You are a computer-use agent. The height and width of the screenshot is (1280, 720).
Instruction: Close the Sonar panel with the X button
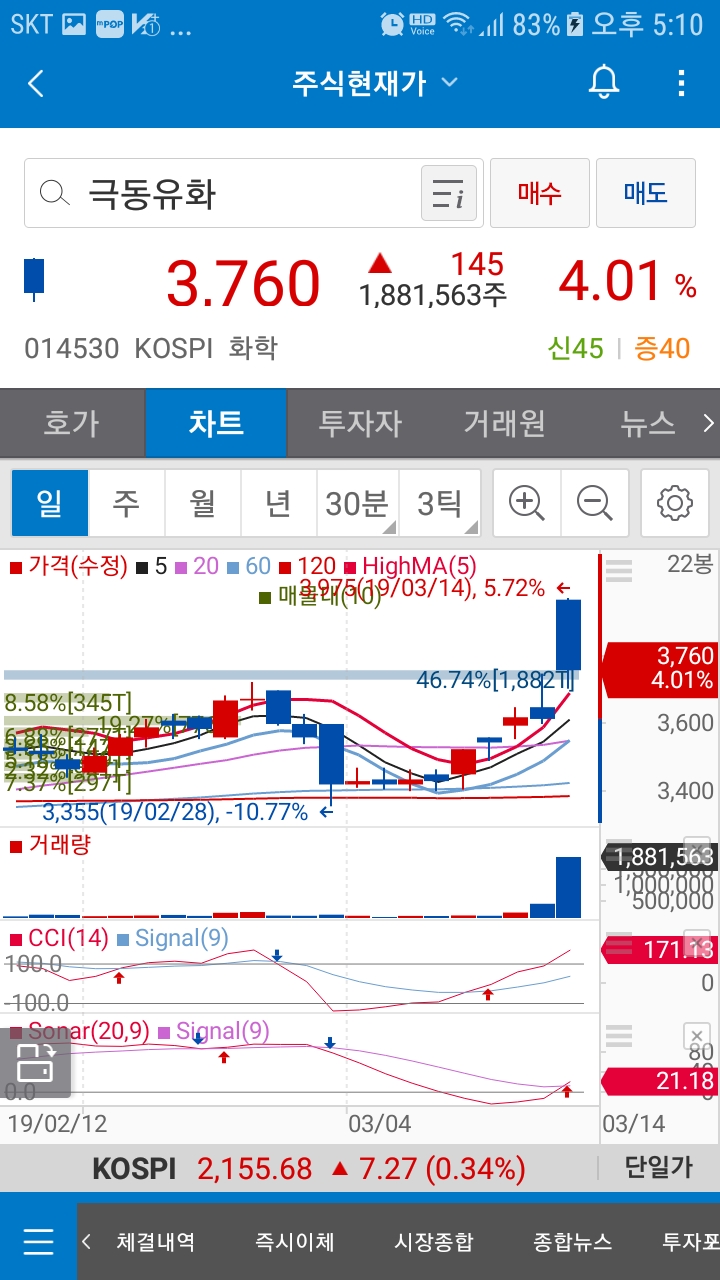pyautogui.click(x=695, y=1036)
